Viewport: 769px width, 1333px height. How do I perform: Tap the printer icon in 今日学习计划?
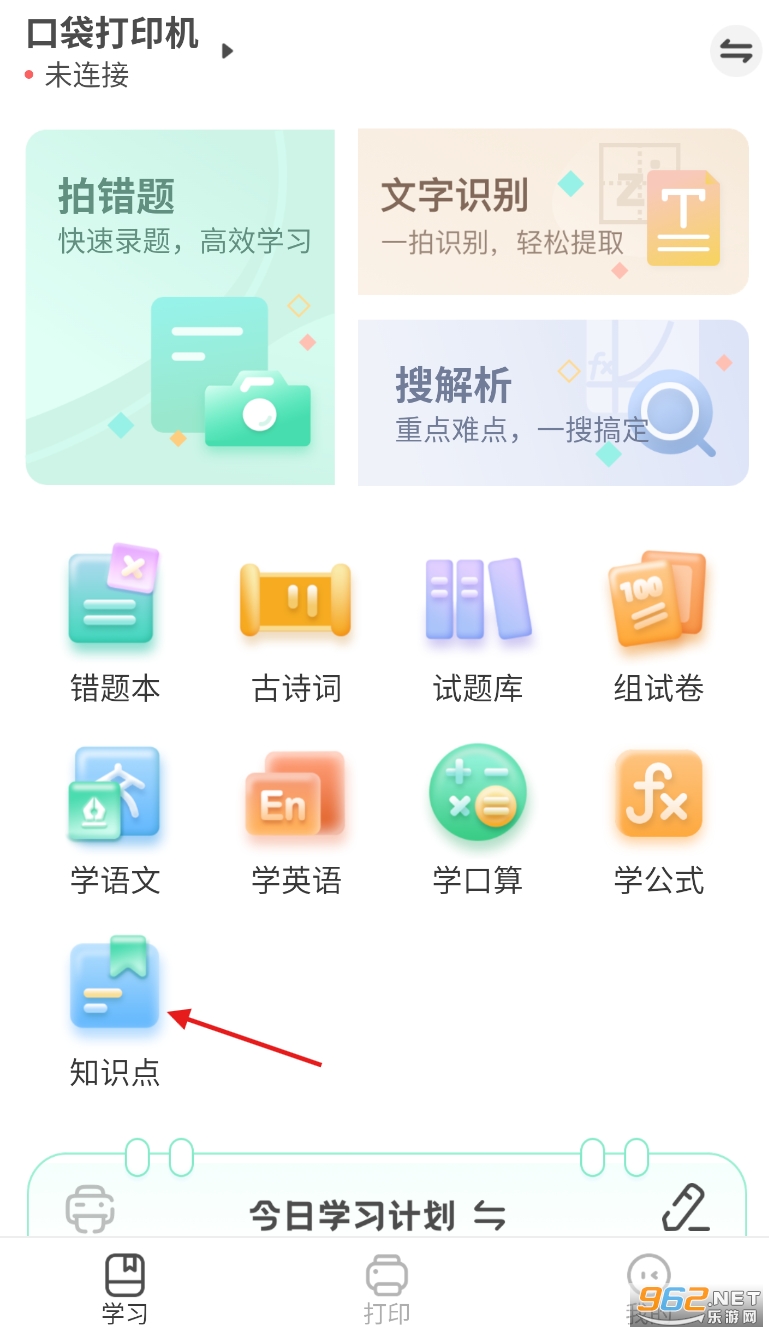pyautogui.click(x=90, y=1210)
